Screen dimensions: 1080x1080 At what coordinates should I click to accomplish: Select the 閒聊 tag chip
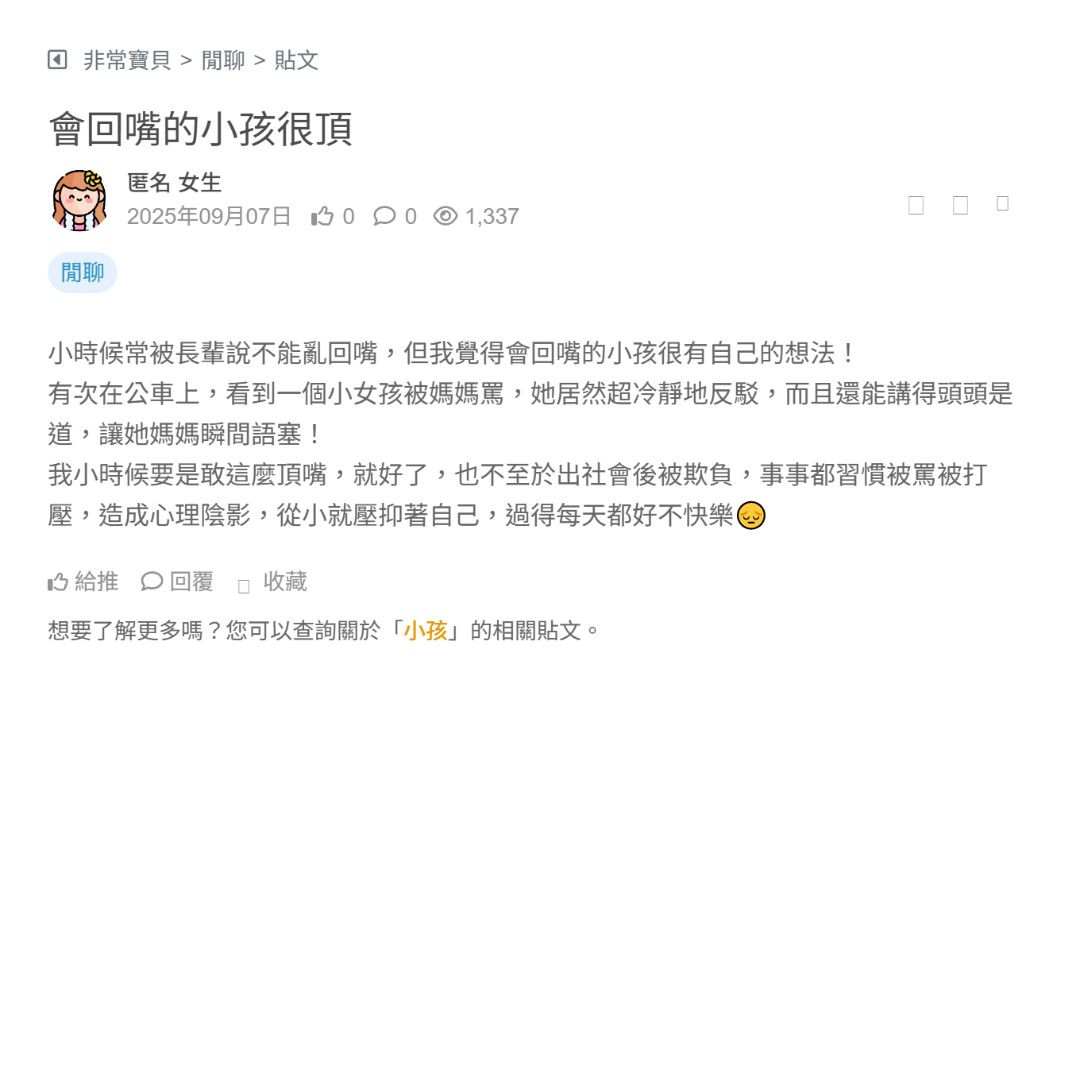(x=82, y=273)
